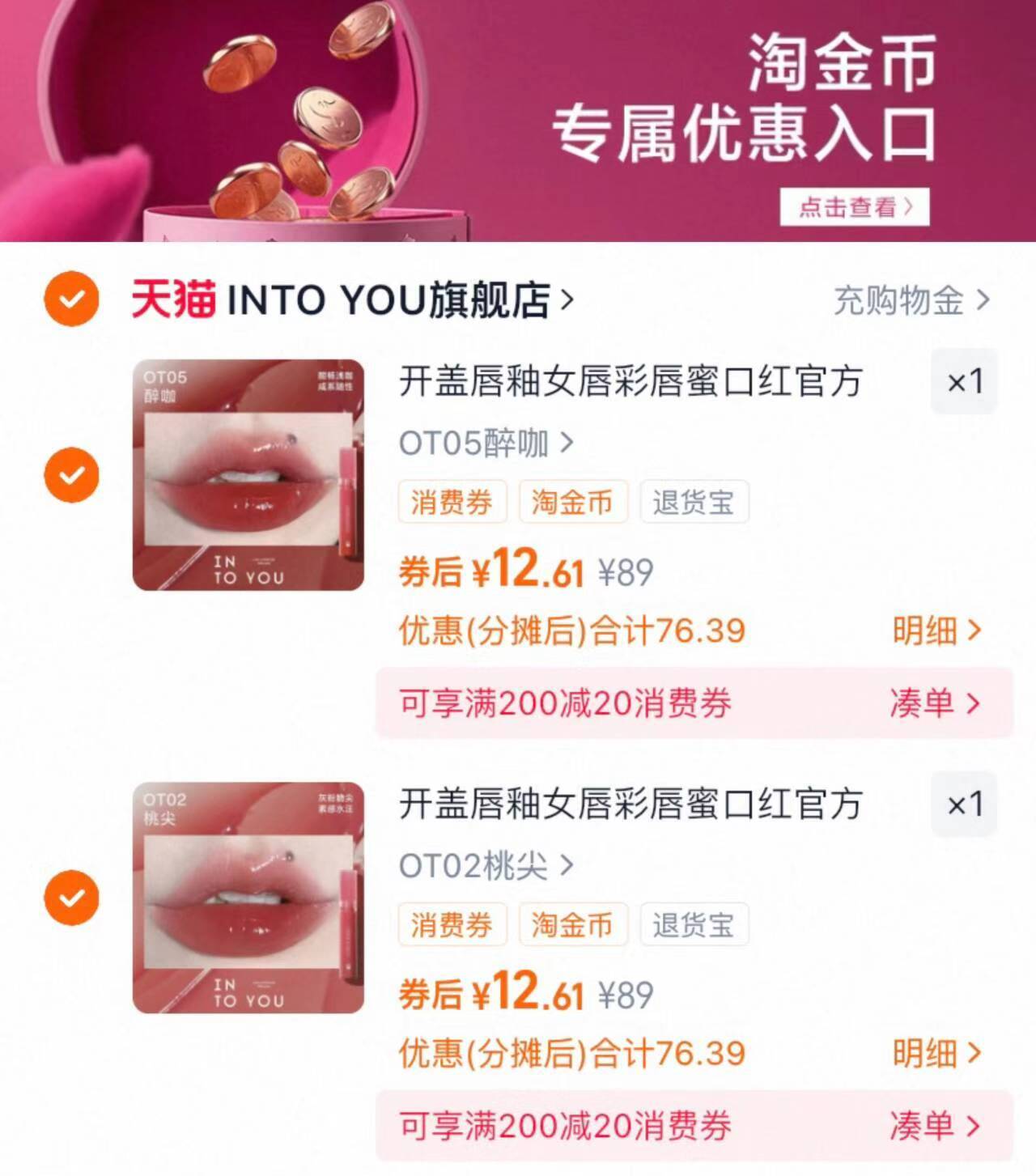Click the 淘金币 tag on the OT02 item

point(573,924)
